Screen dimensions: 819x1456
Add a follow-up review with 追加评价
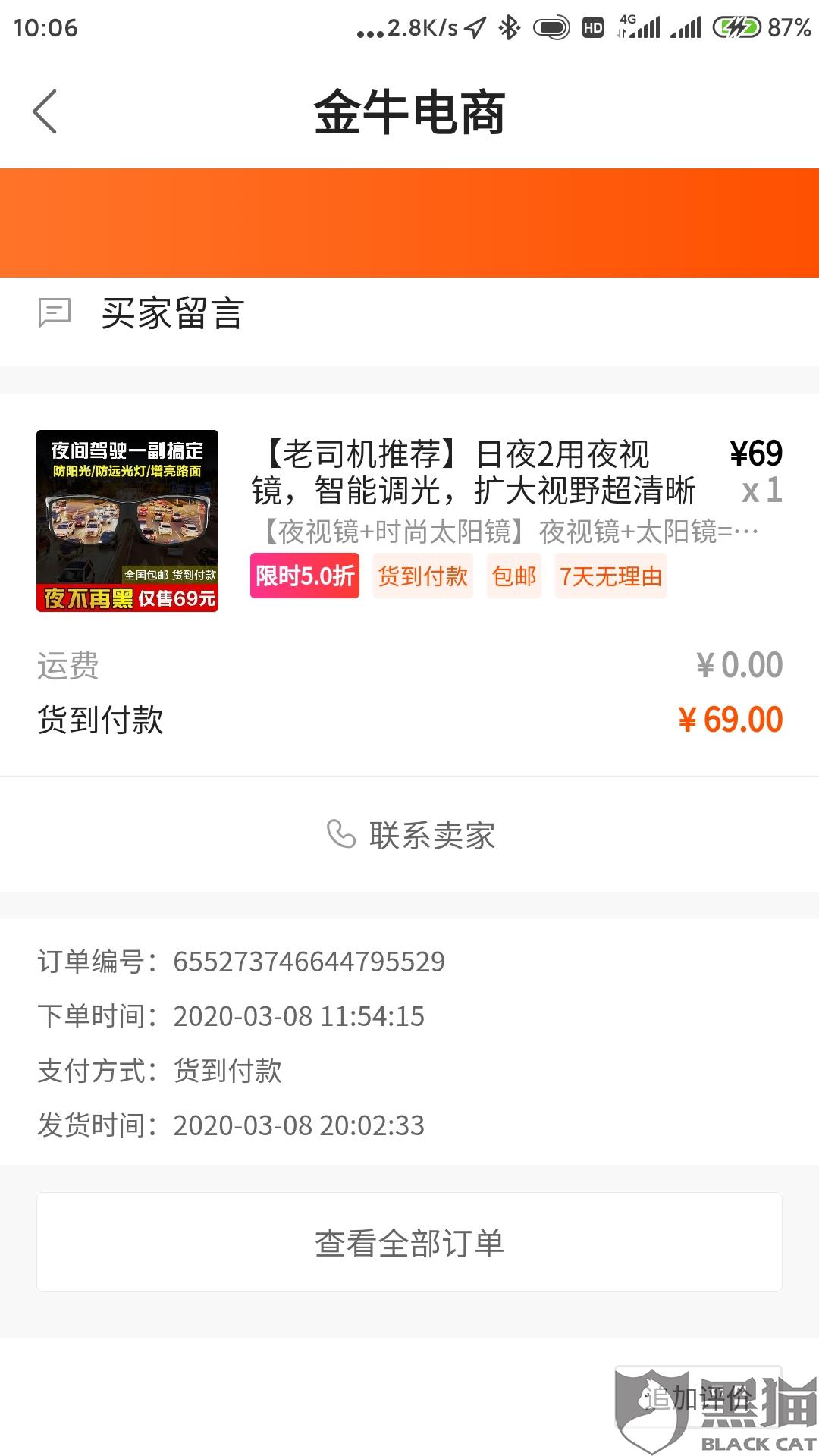(698, 1399)
